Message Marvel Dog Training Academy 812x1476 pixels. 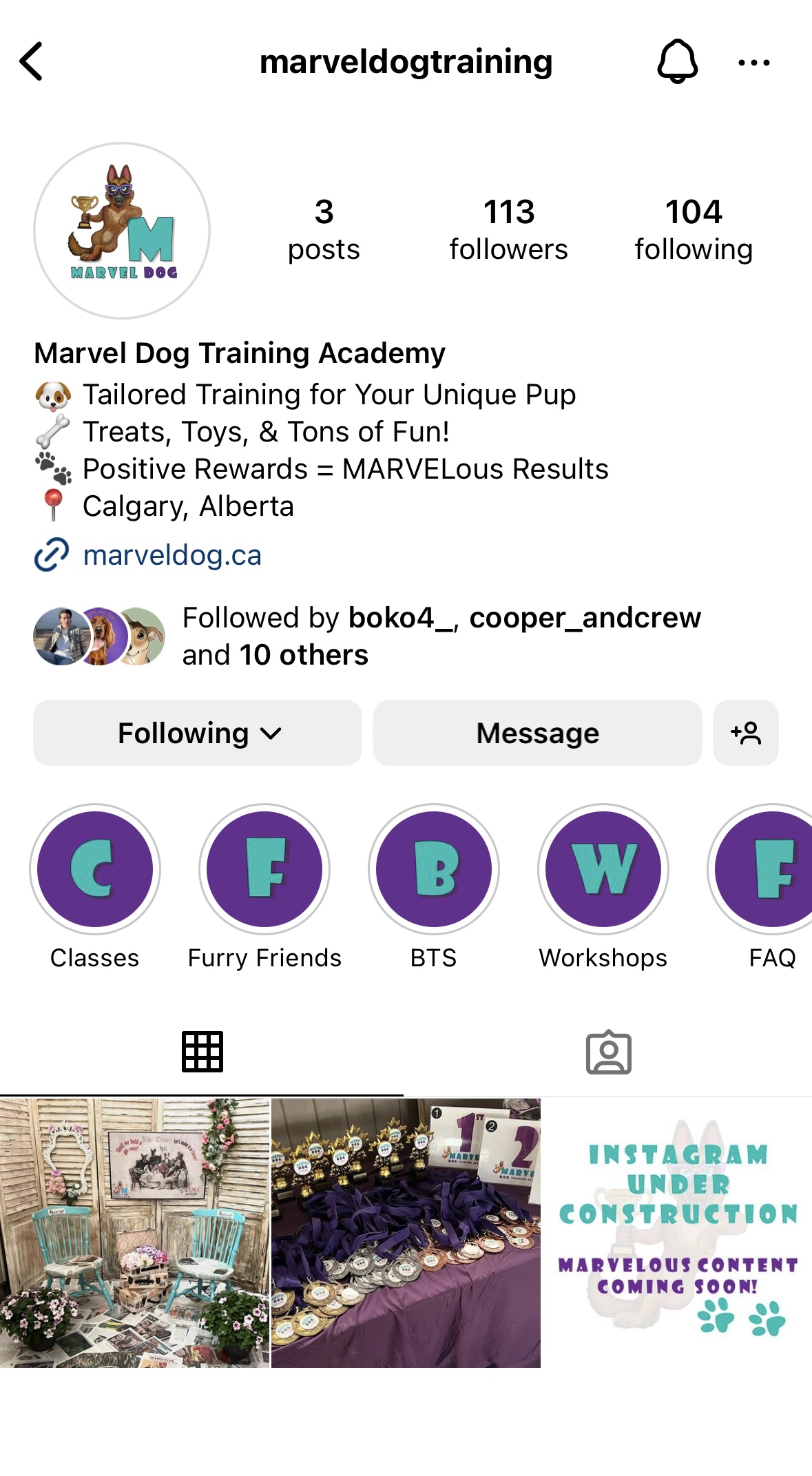coord(537,733)
